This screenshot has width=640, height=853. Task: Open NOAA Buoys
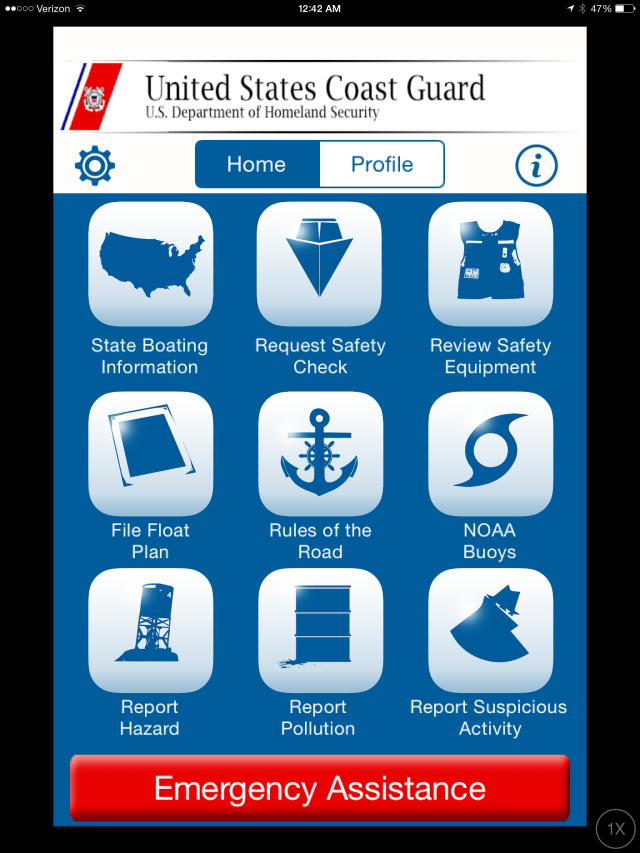click(x=490, y=453)
